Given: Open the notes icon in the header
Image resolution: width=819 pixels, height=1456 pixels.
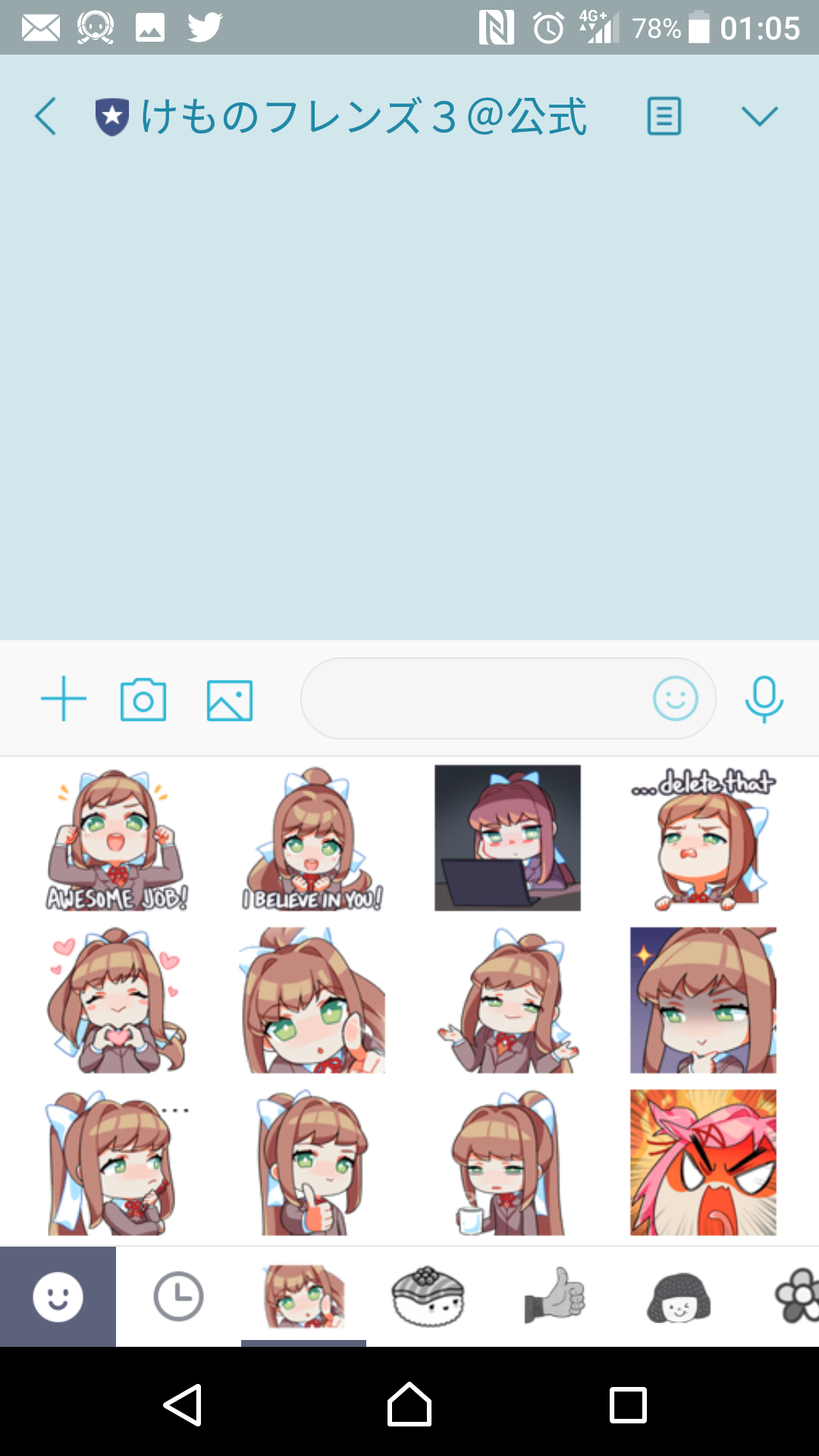Looking at the screenshot, I should [664, 117].
